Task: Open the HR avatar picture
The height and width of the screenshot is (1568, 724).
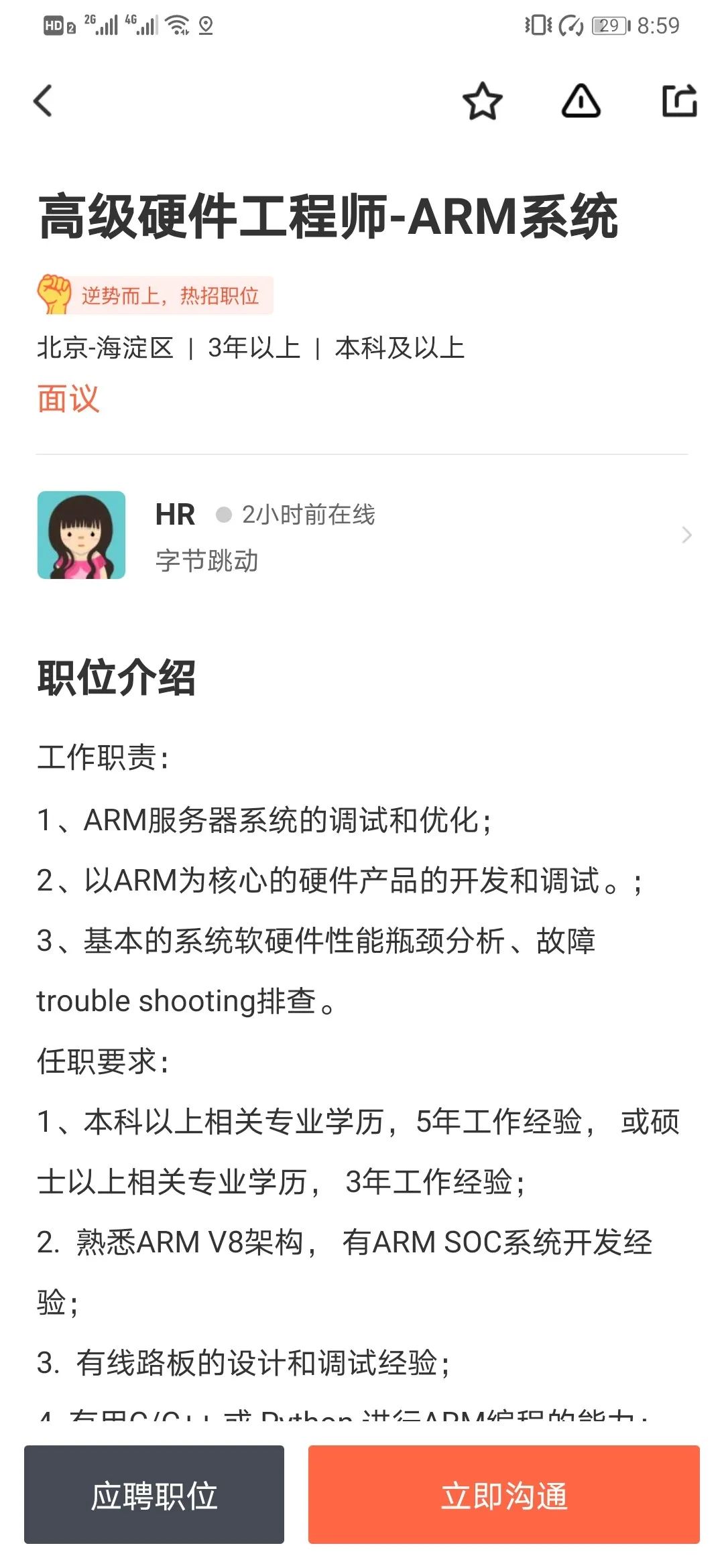Action: tap(82, 535)
